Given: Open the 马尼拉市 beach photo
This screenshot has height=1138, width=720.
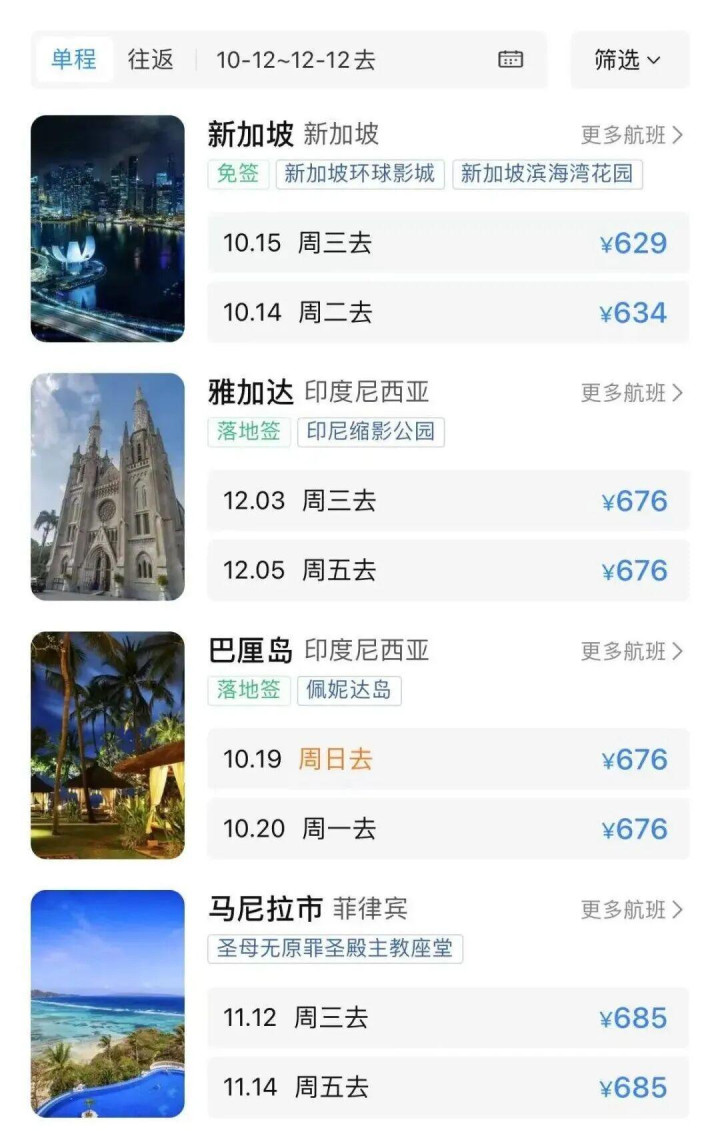Looking at the screenshot, I should (x=108, y=1003).
